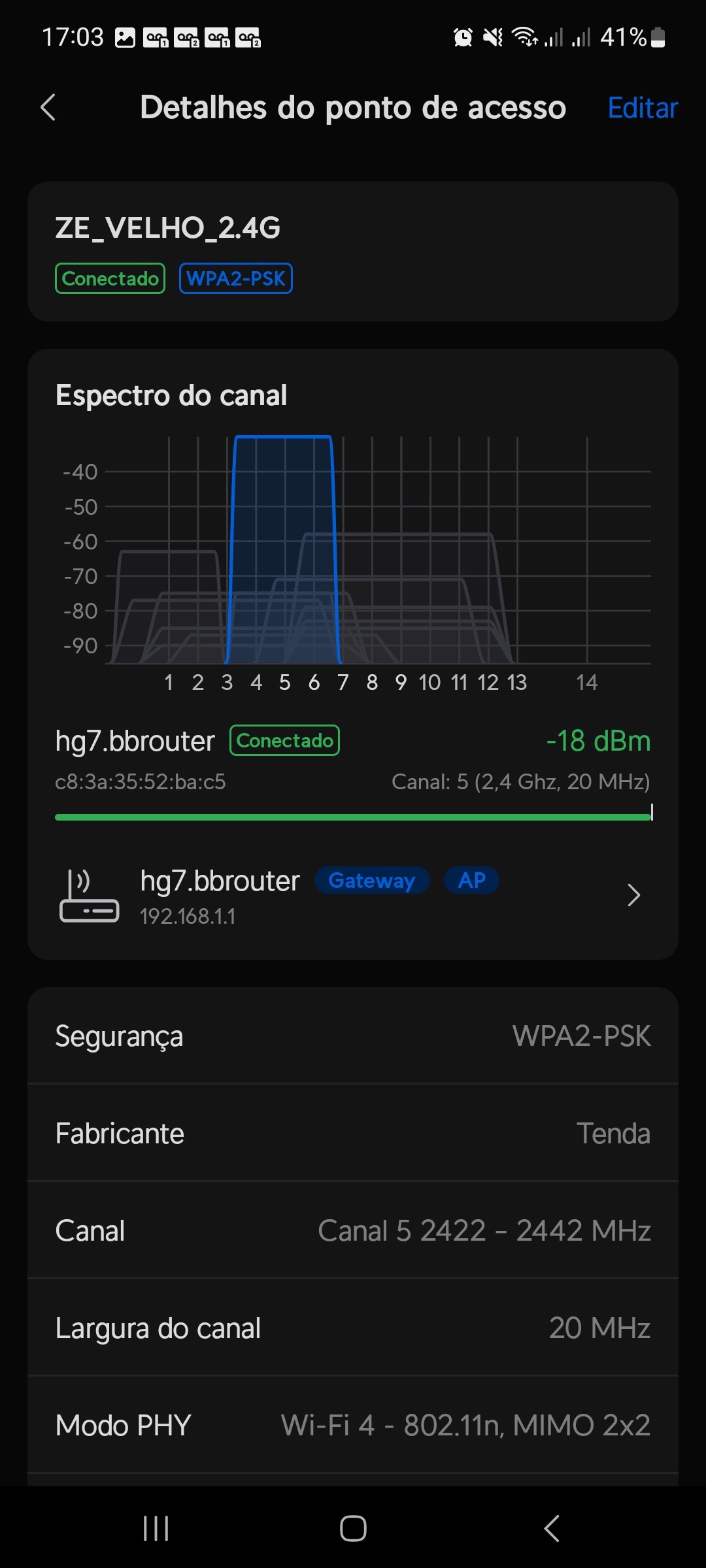Go back from access point details
Screen dimensions: 706x1568
click(x=48, y=108)
